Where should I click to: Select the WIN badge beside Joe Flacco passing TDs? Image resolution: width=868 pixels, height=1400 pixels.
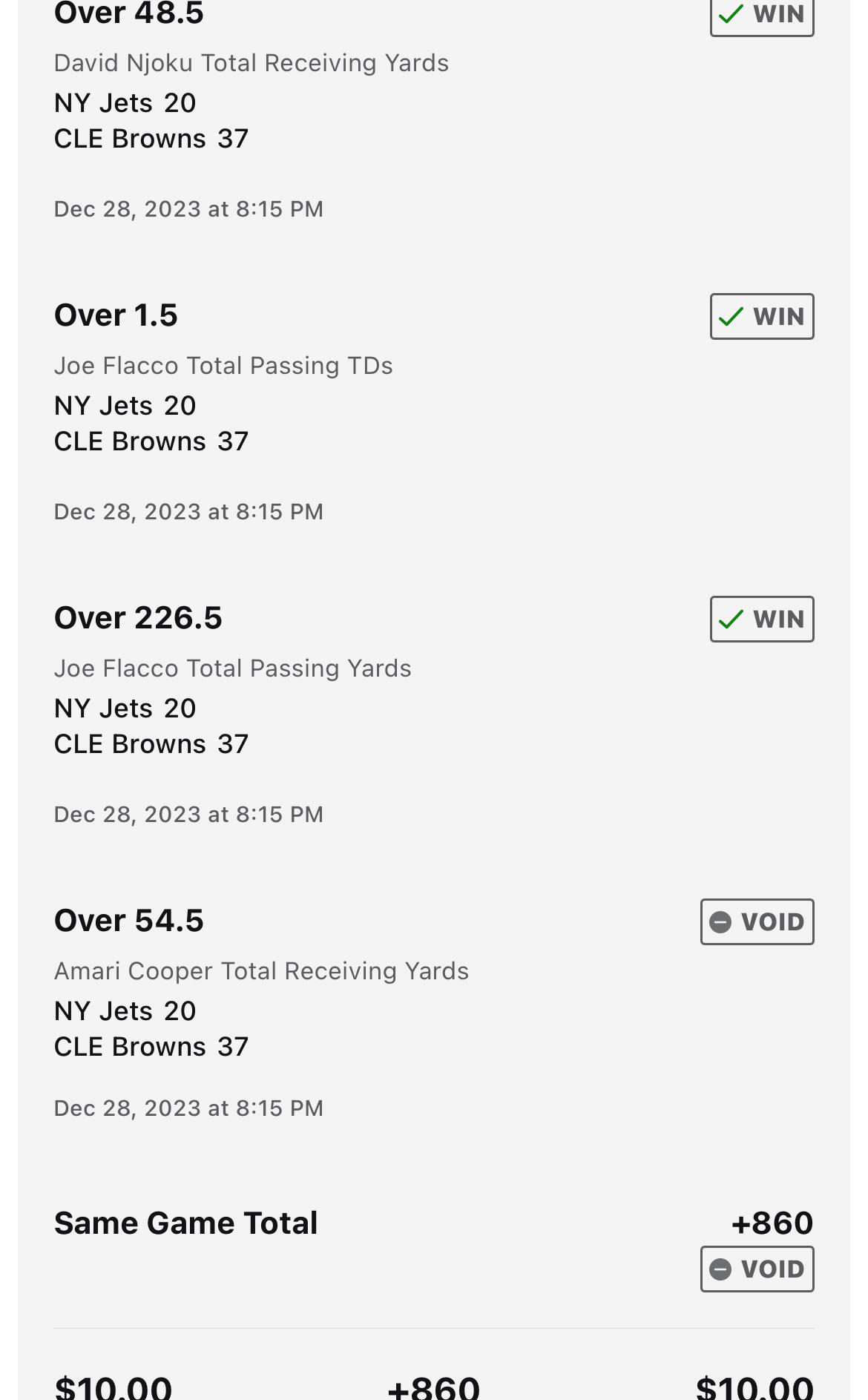[761, 316]
